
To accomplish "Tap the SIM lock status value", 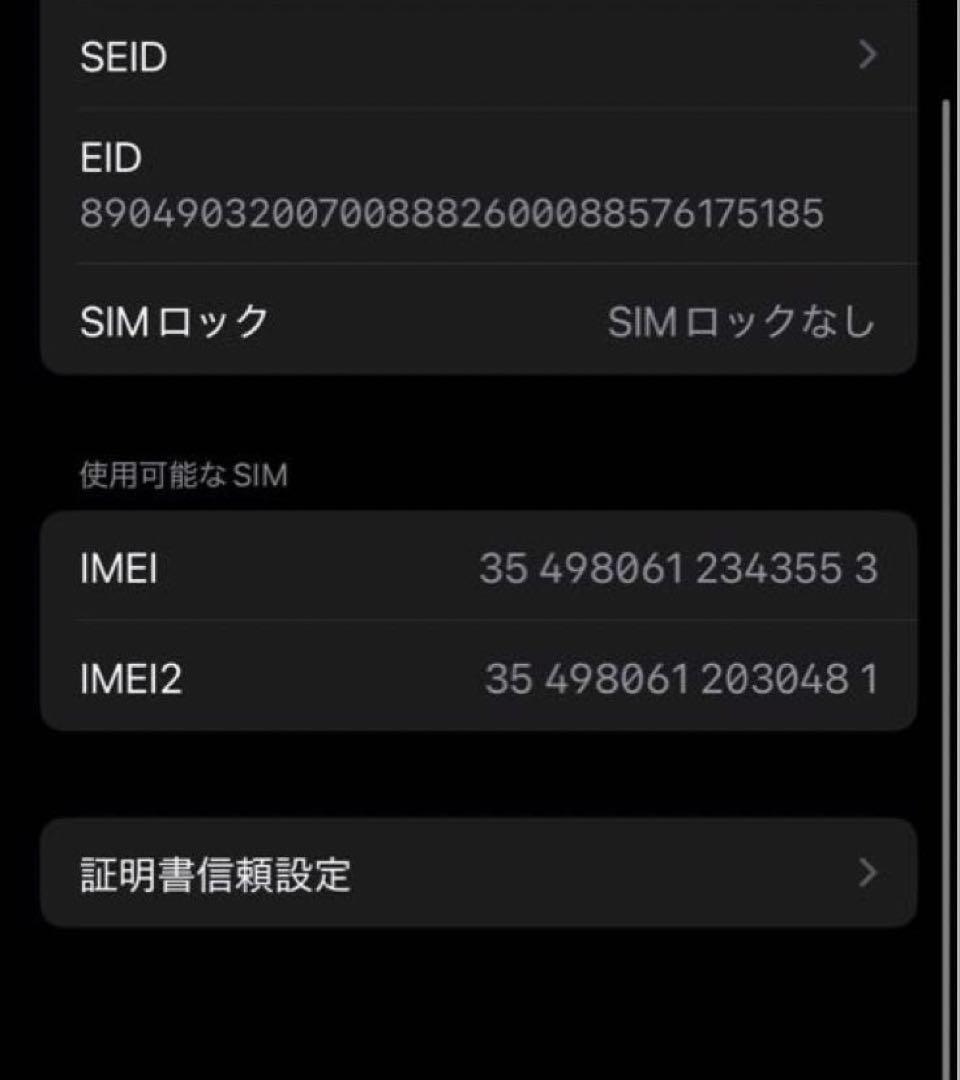I will point(743,320).
